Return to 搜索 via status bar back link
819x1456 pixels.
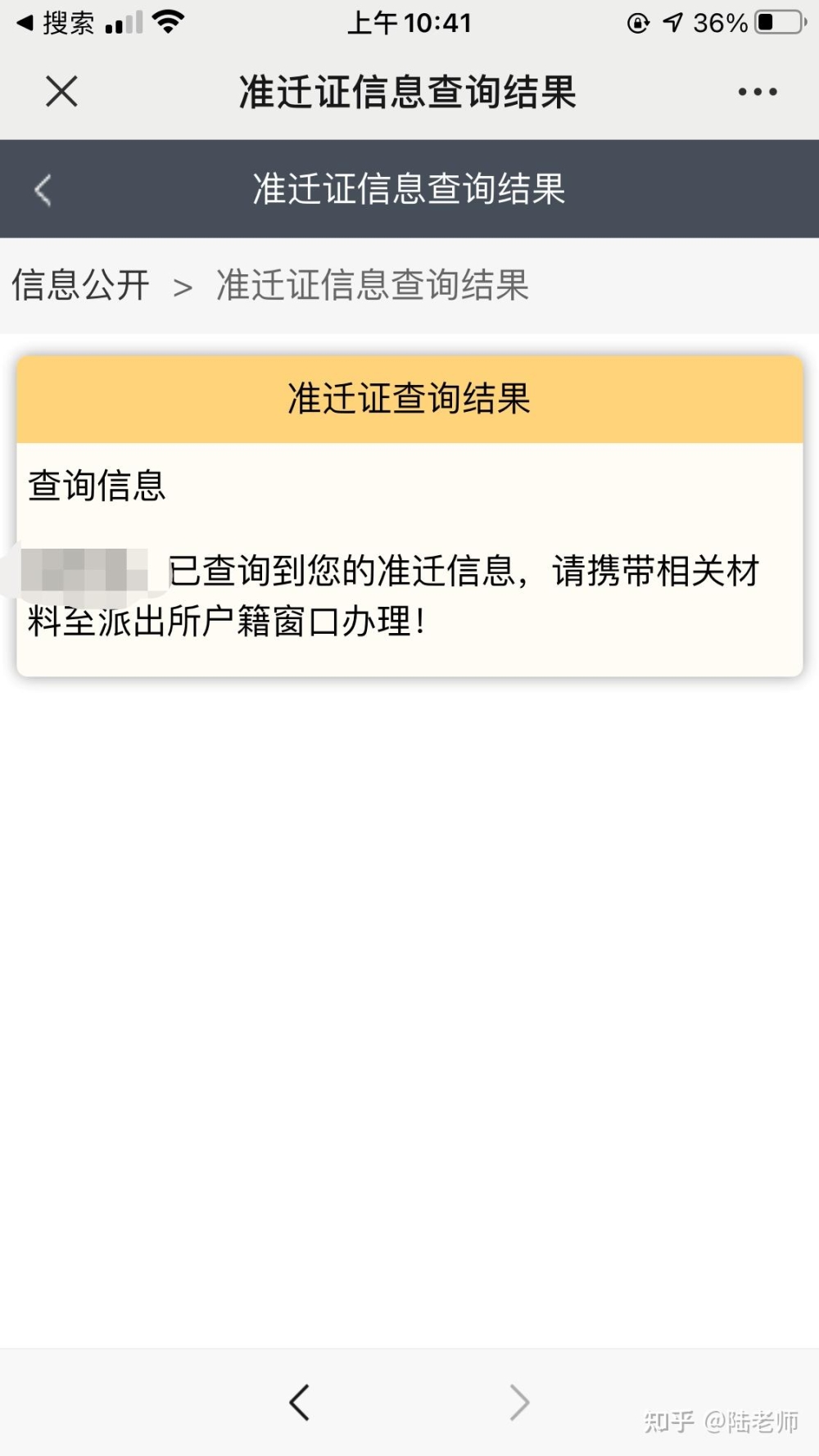(56, 23)
